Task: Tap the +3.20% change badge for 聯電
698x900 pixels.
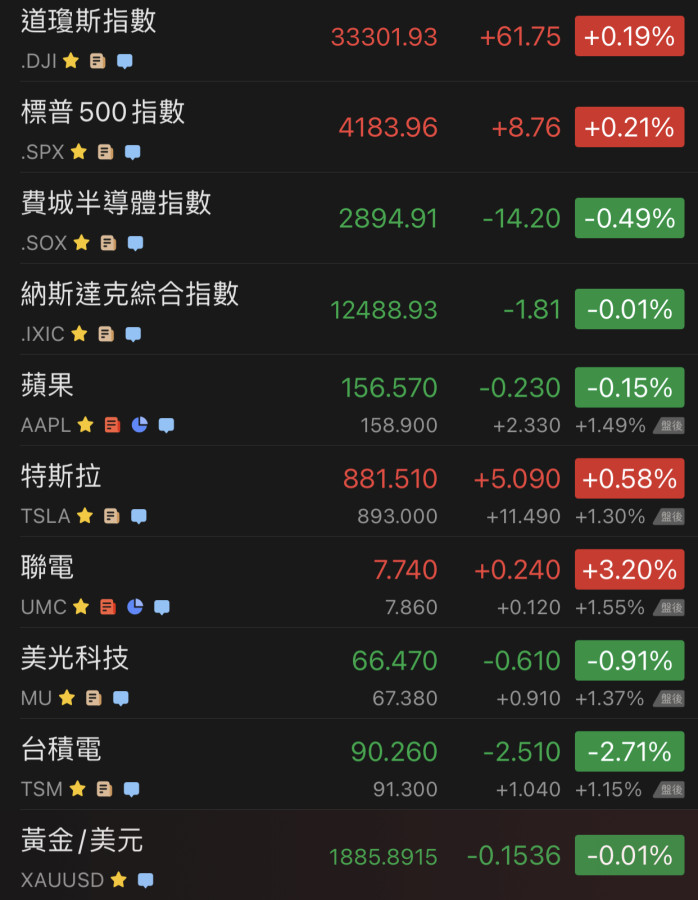Action: click(x=629, y=569)
